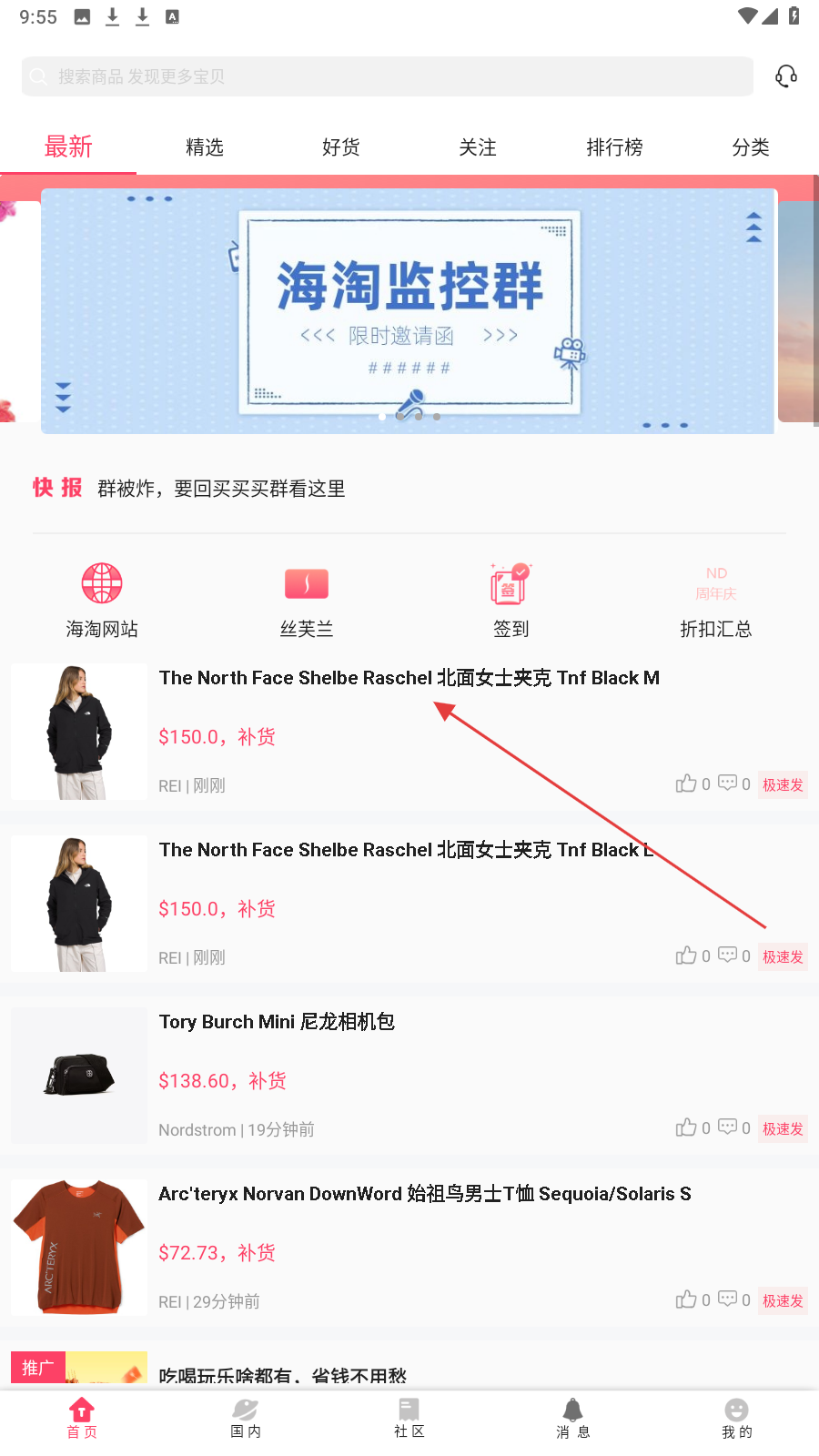Open the Tory Burch Mini camera bag deal
Image resolution: width=819 pixels, height=1456 pixels.
pos(409,1076)
